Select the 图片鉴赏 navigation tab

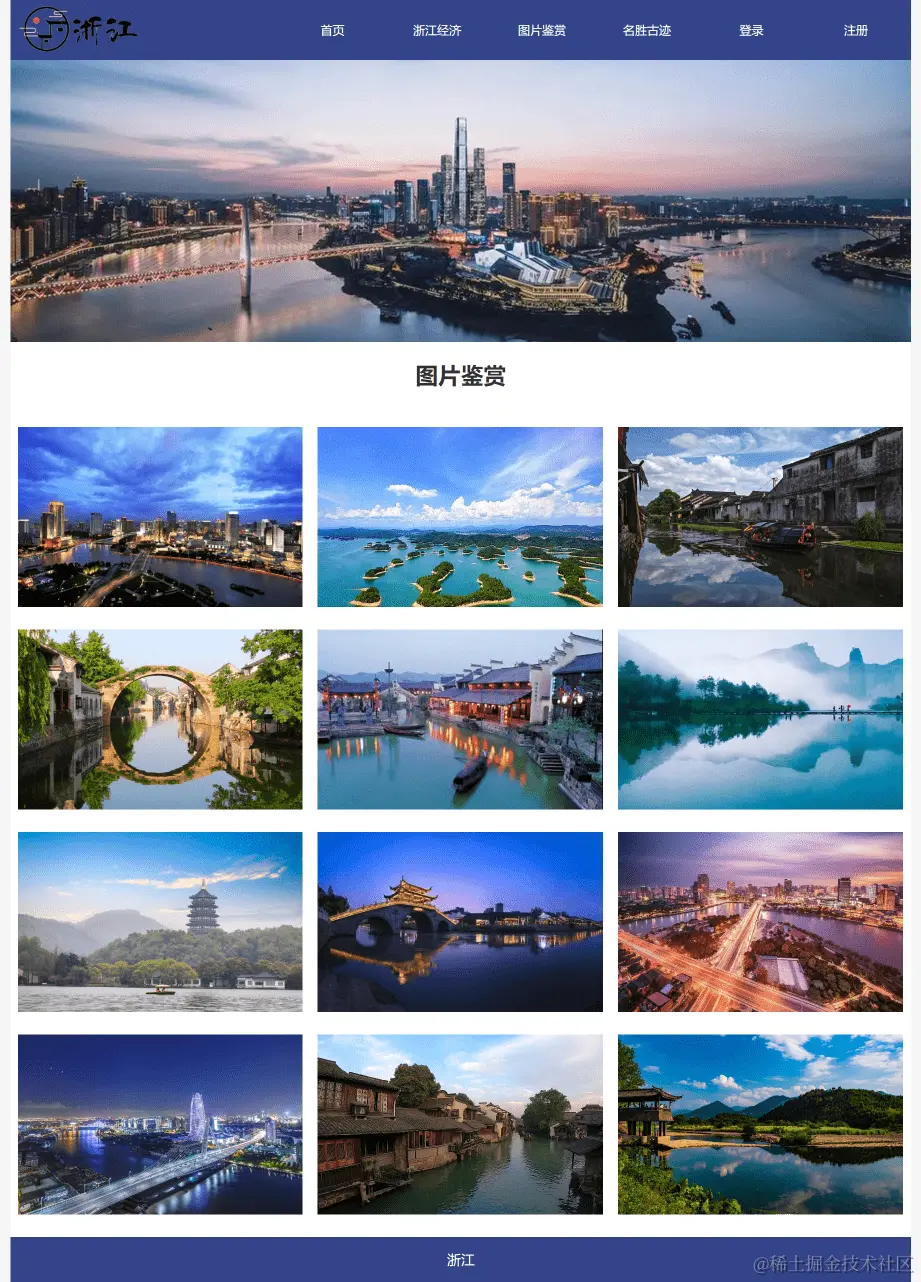(x=541, y=30)
